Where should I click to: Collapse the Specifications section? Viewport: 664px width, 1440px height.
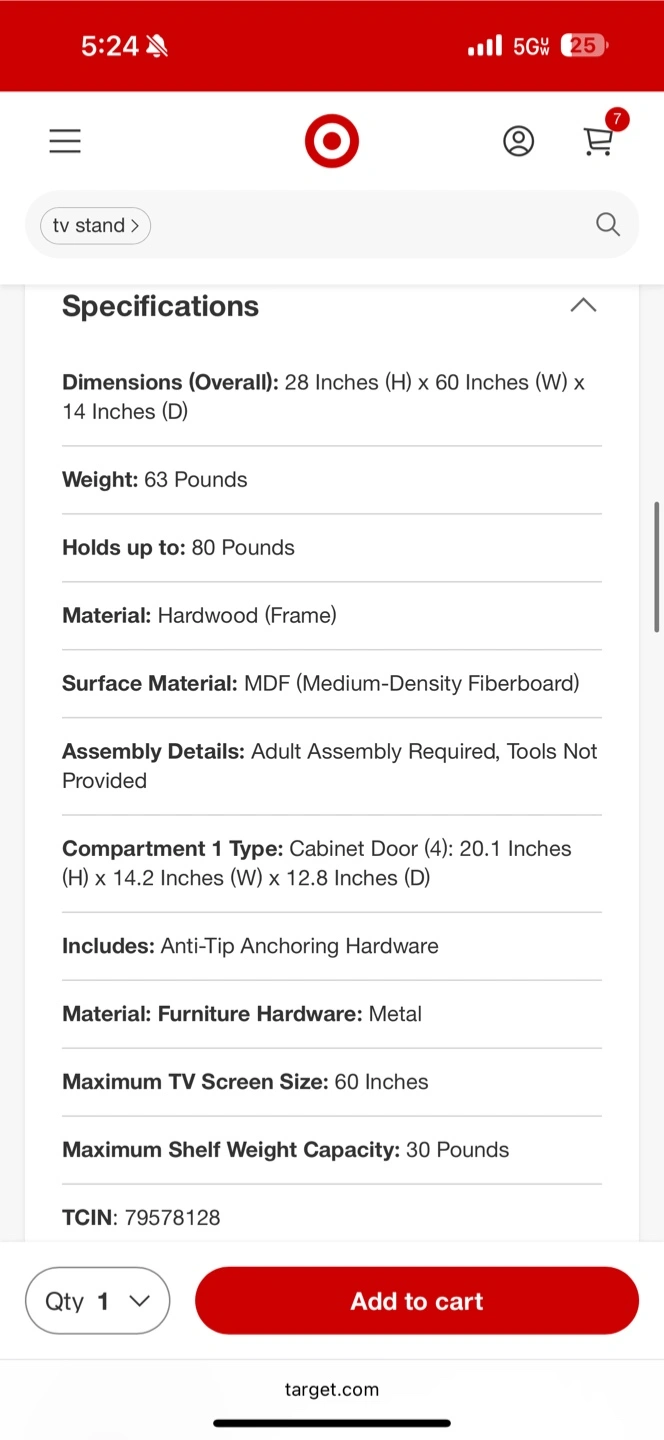pos(583,305)
